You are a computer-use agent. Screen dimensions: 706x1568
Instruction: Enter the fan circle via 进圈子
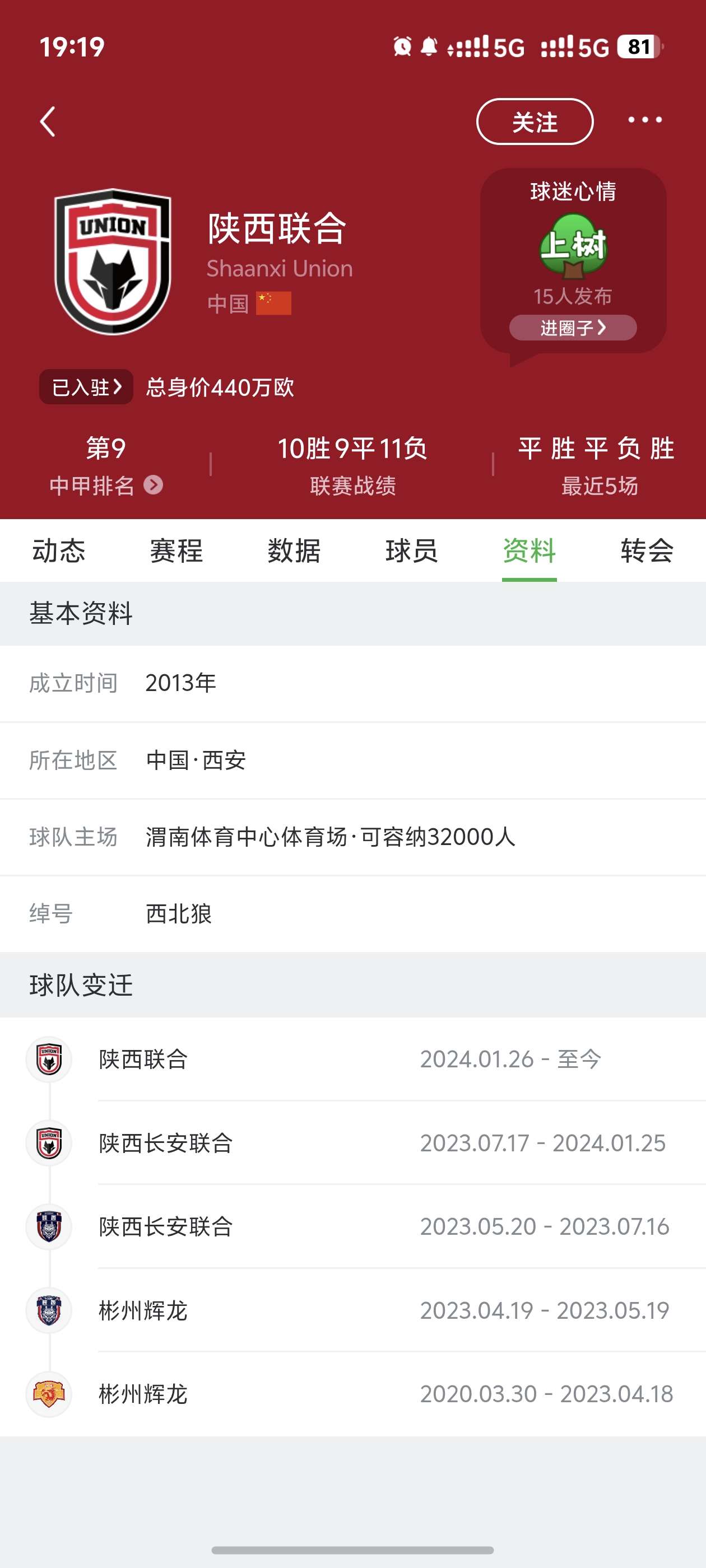573,328
